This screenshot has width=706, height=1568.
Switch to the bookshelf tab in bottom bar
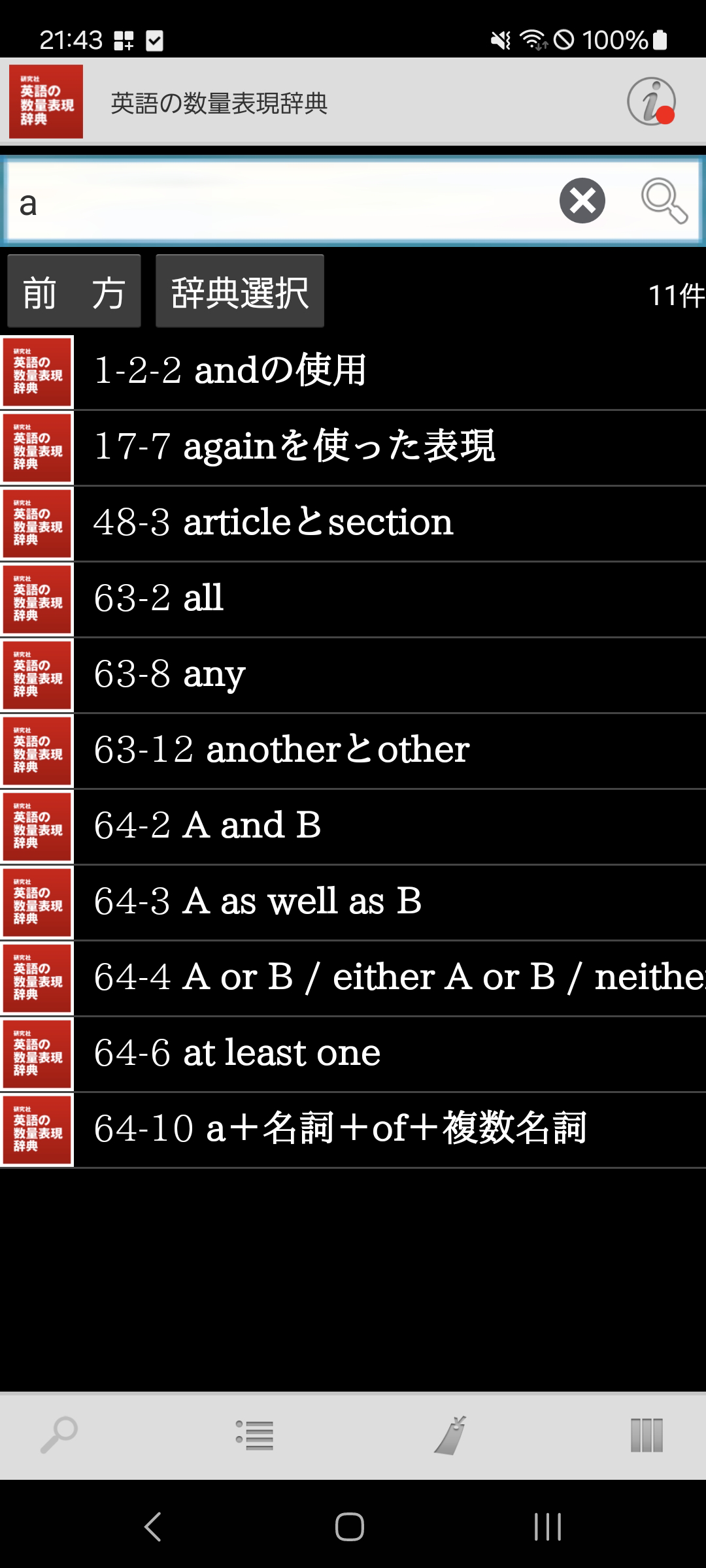pyautogui.click(x=647, y=1435)
